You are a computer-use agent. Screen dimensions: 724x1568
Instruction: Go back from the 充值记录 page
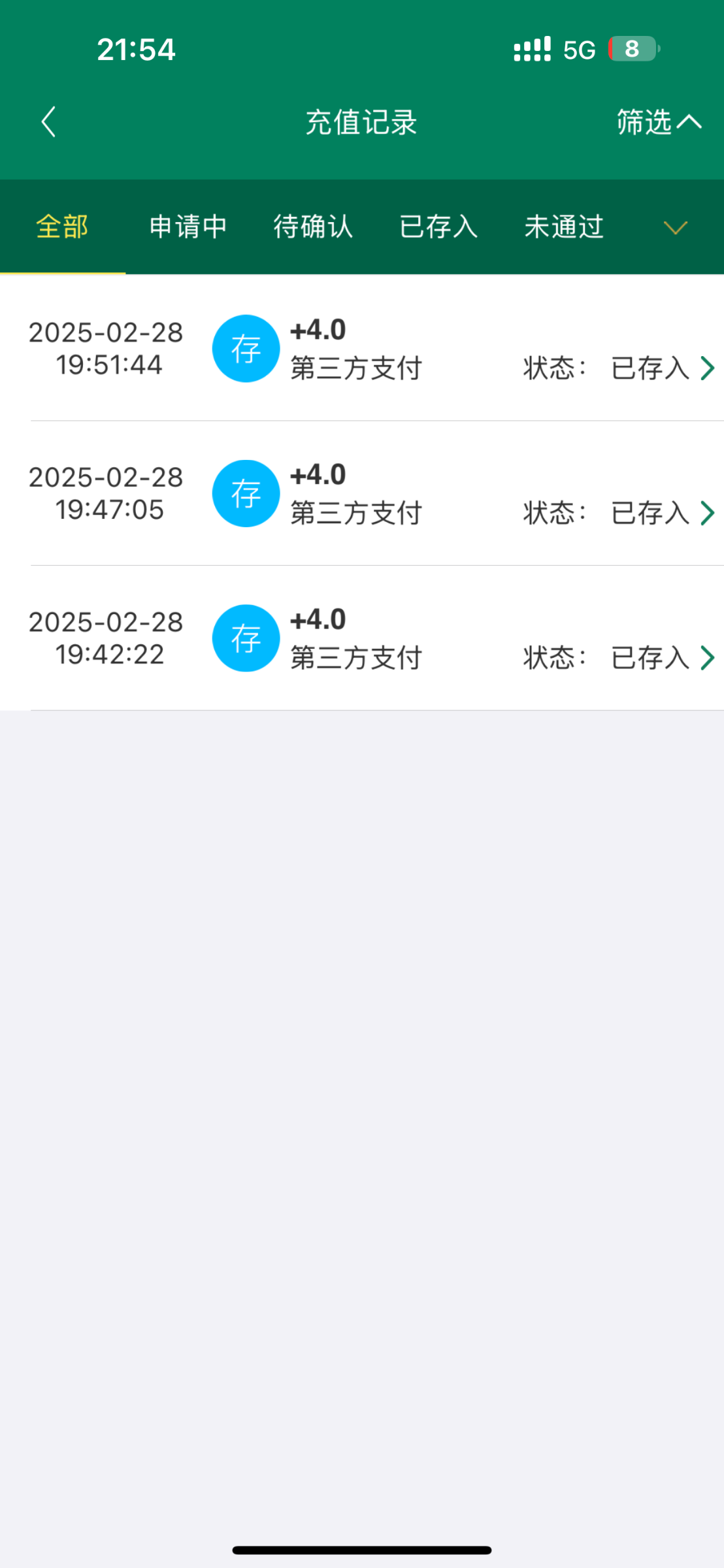48,122
